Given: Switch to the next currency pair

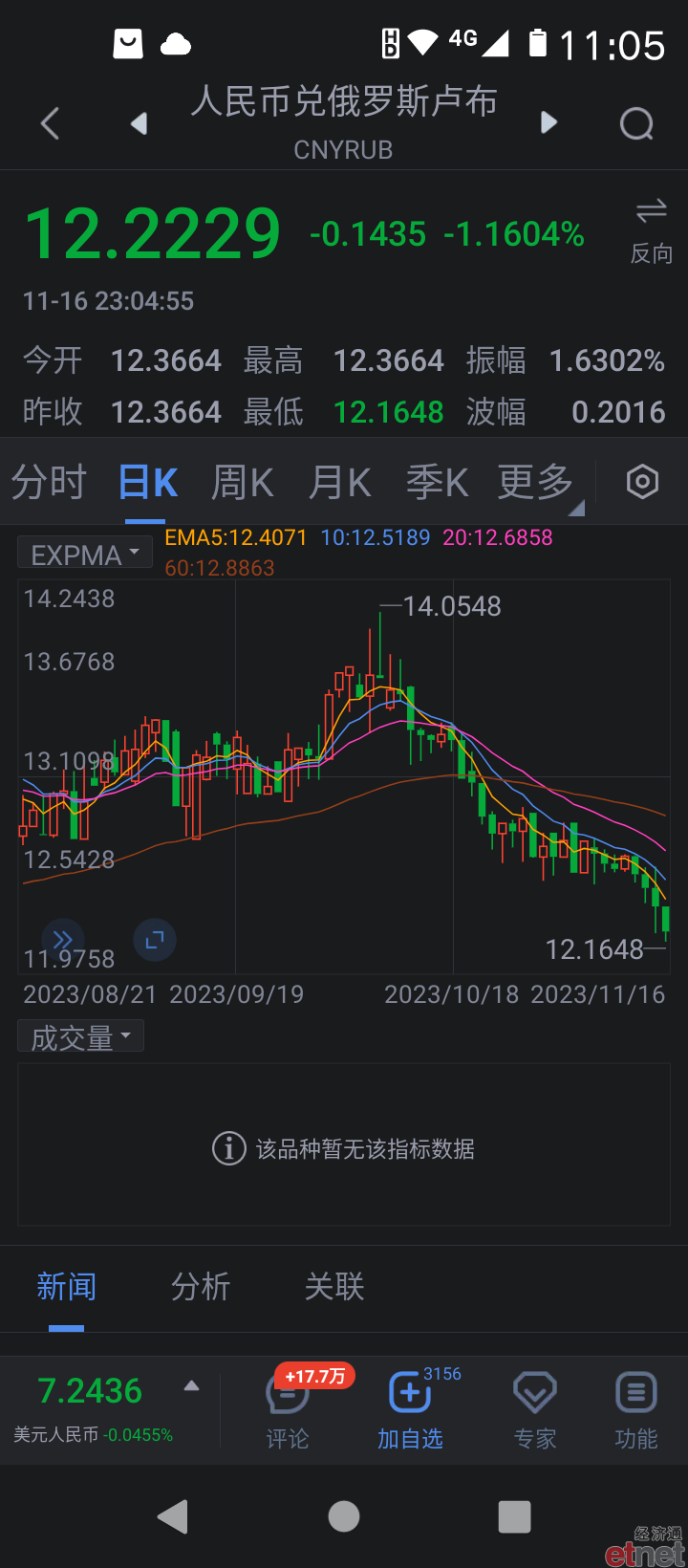Looking at the screenshot, I should click(548, 122).
